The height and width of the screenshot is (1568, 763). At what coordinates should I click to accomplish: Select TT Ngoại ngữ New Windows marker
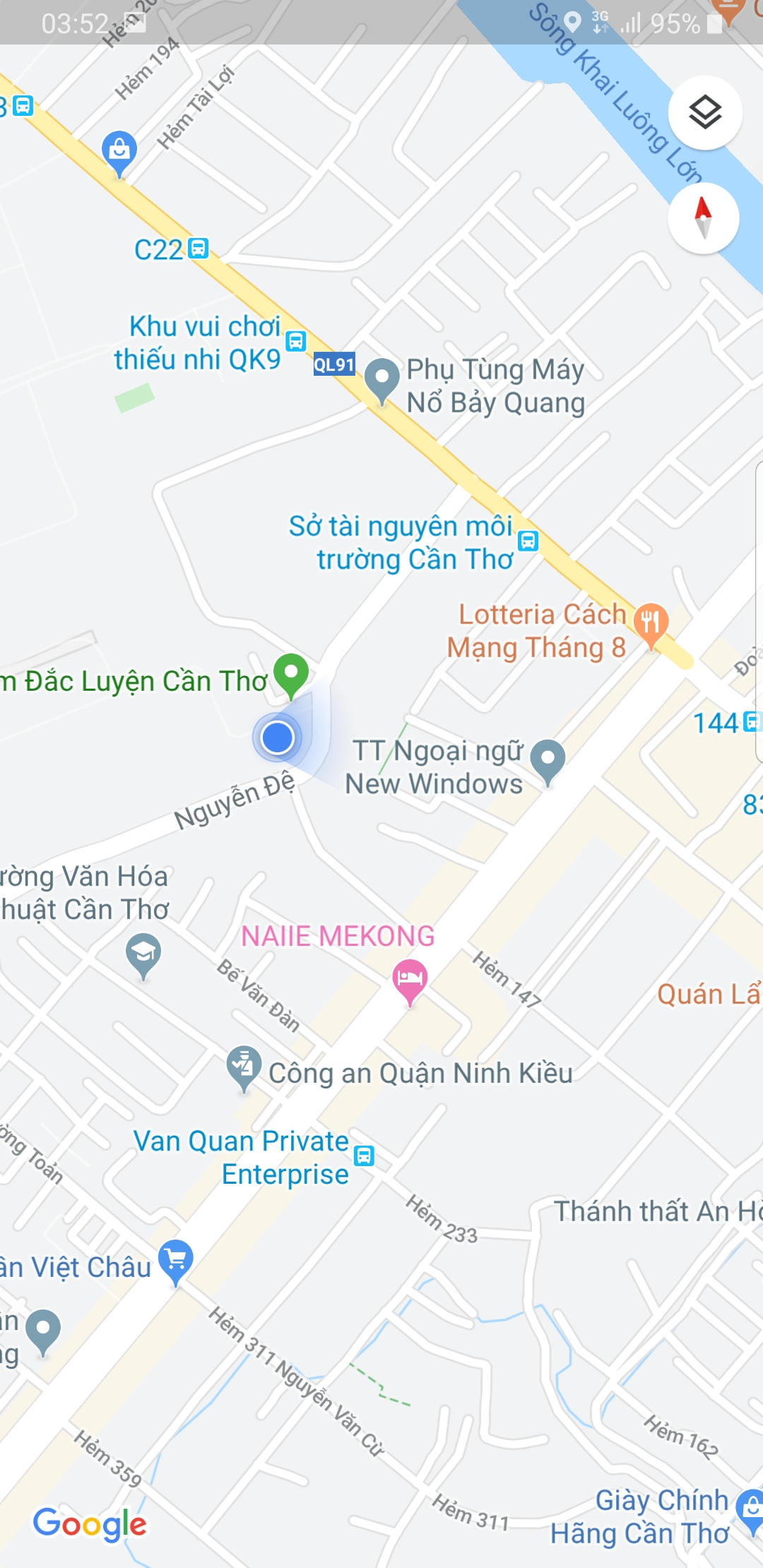548,759
